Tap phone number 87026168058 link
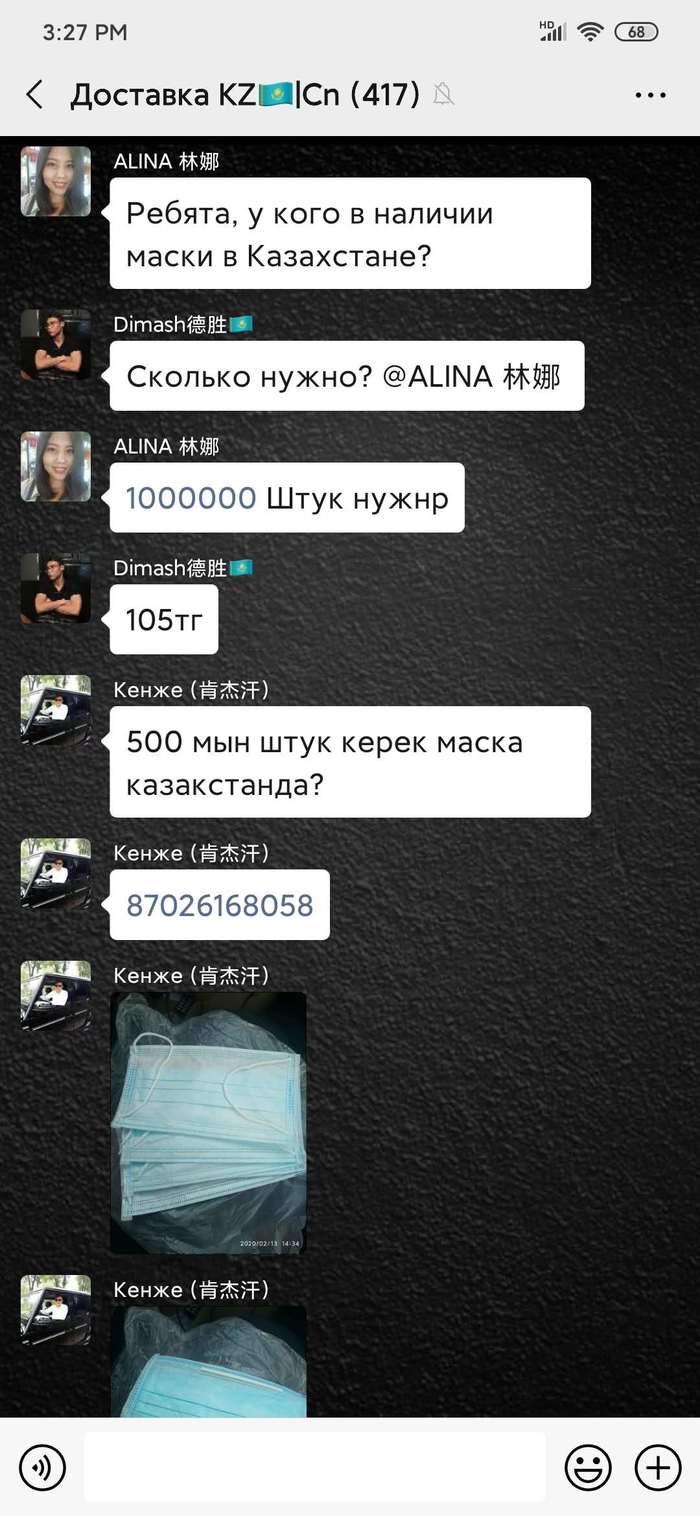 coord(219,905)
